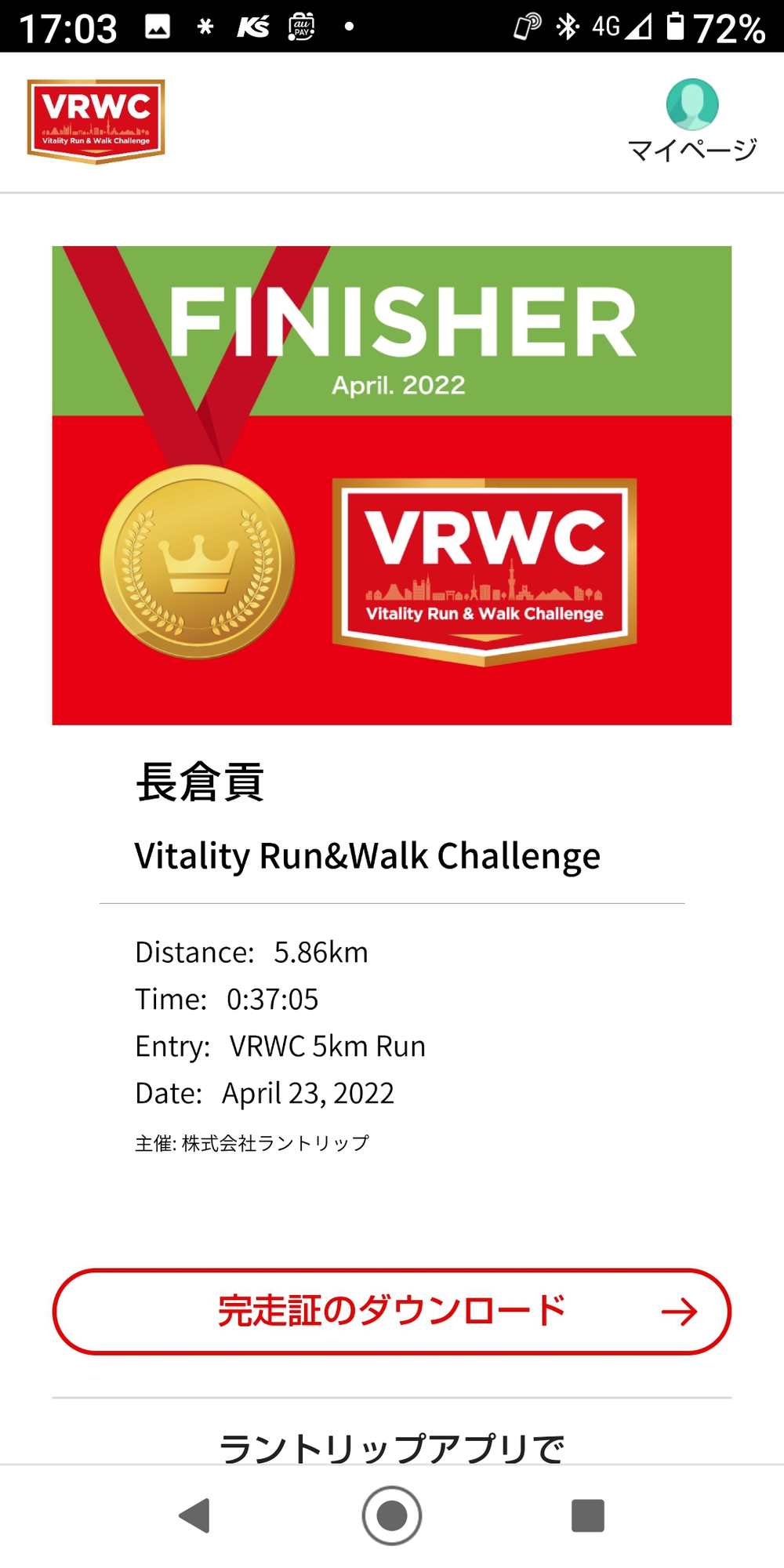Download the finisher certificate (完走証のダウンロード)
This screenshot has width=784, height=1568.
click(392, 1311)
